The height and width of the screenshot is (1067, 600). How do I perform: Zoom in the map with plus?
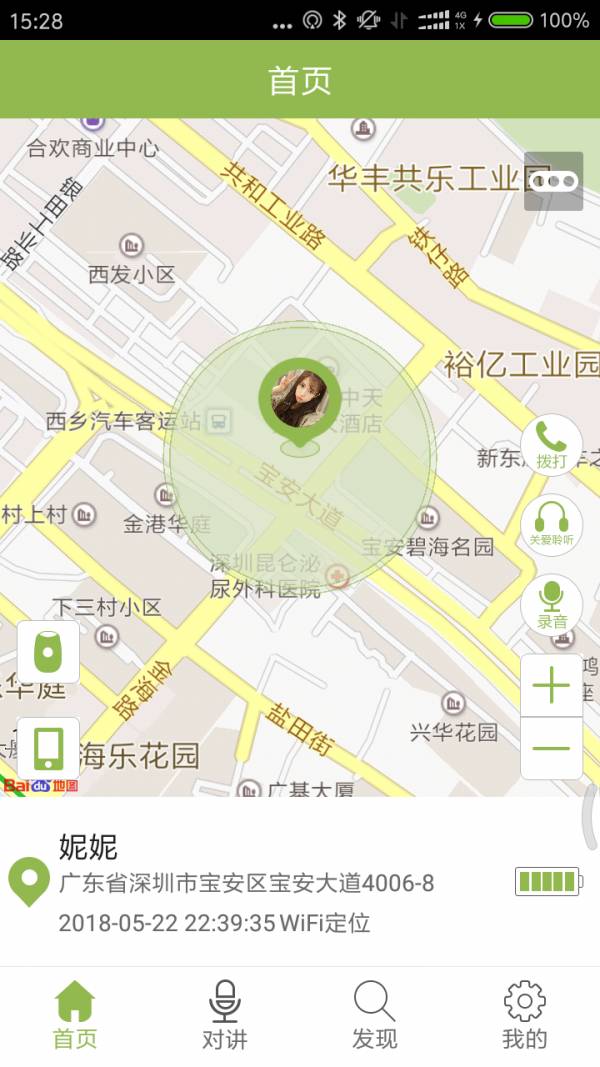(x=551, y=686)
